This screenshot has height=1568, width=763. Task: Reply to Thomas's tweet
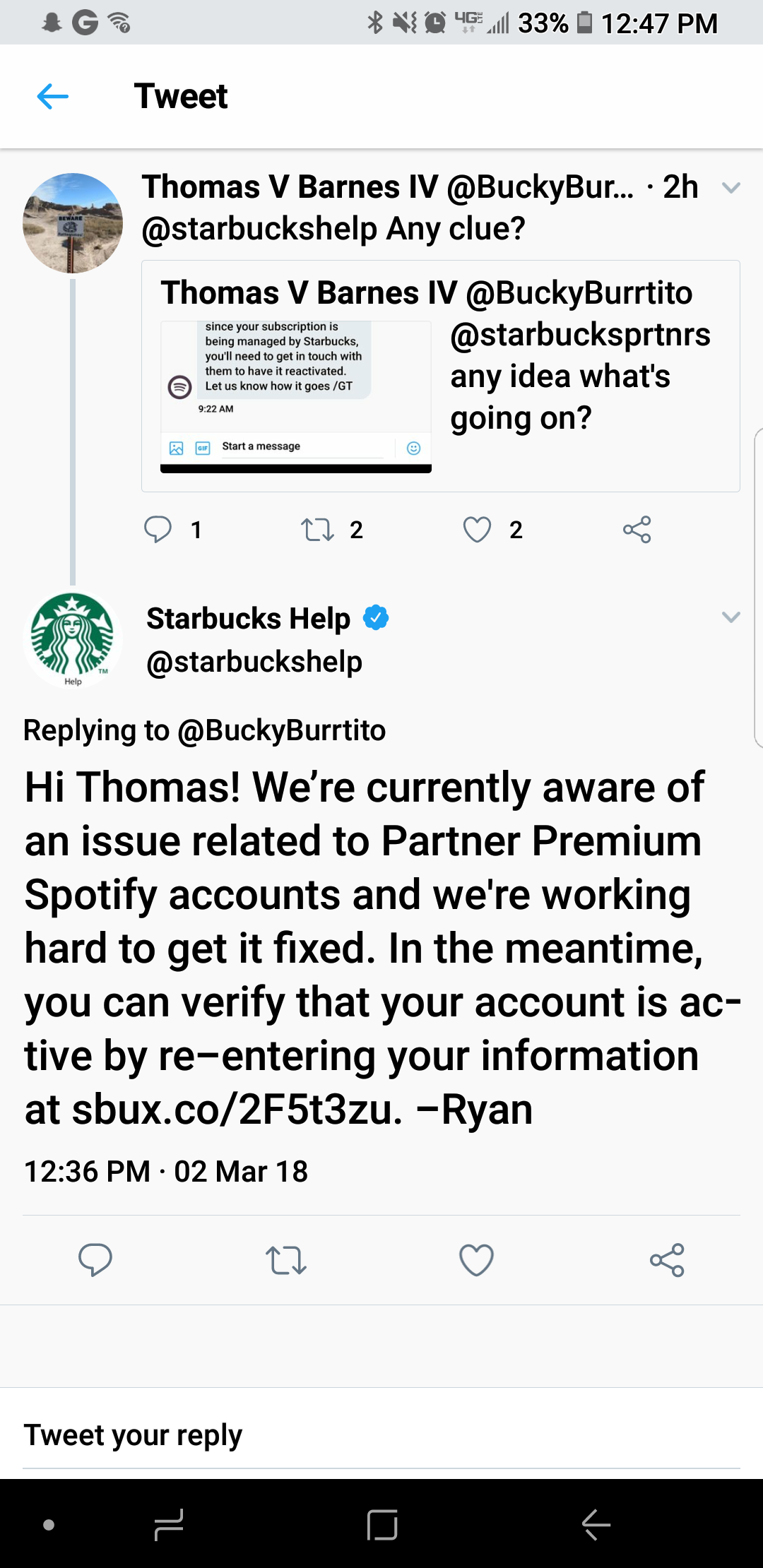point(158,529)
